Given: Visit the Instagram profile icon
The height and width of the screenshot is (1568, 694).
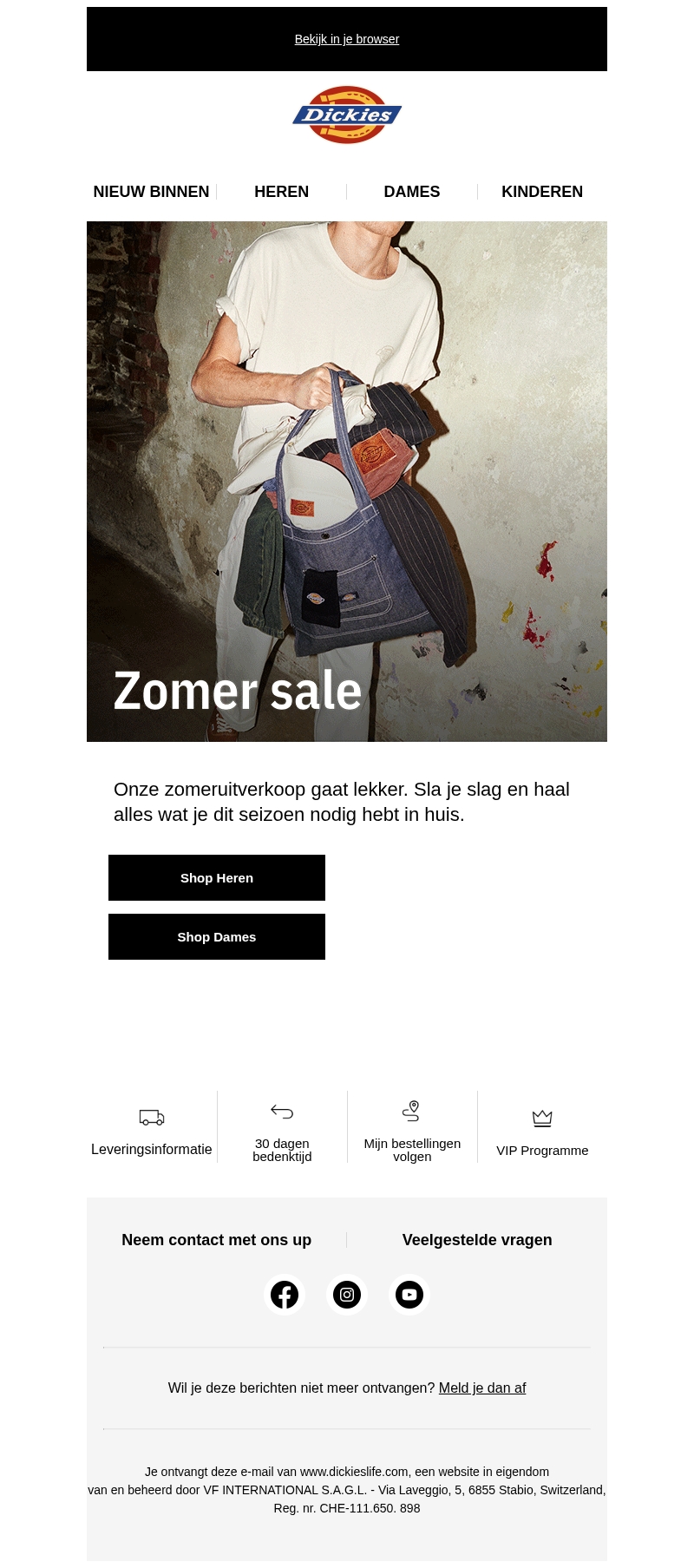Looking at the screenshot, I should [x=347, y=1295].
